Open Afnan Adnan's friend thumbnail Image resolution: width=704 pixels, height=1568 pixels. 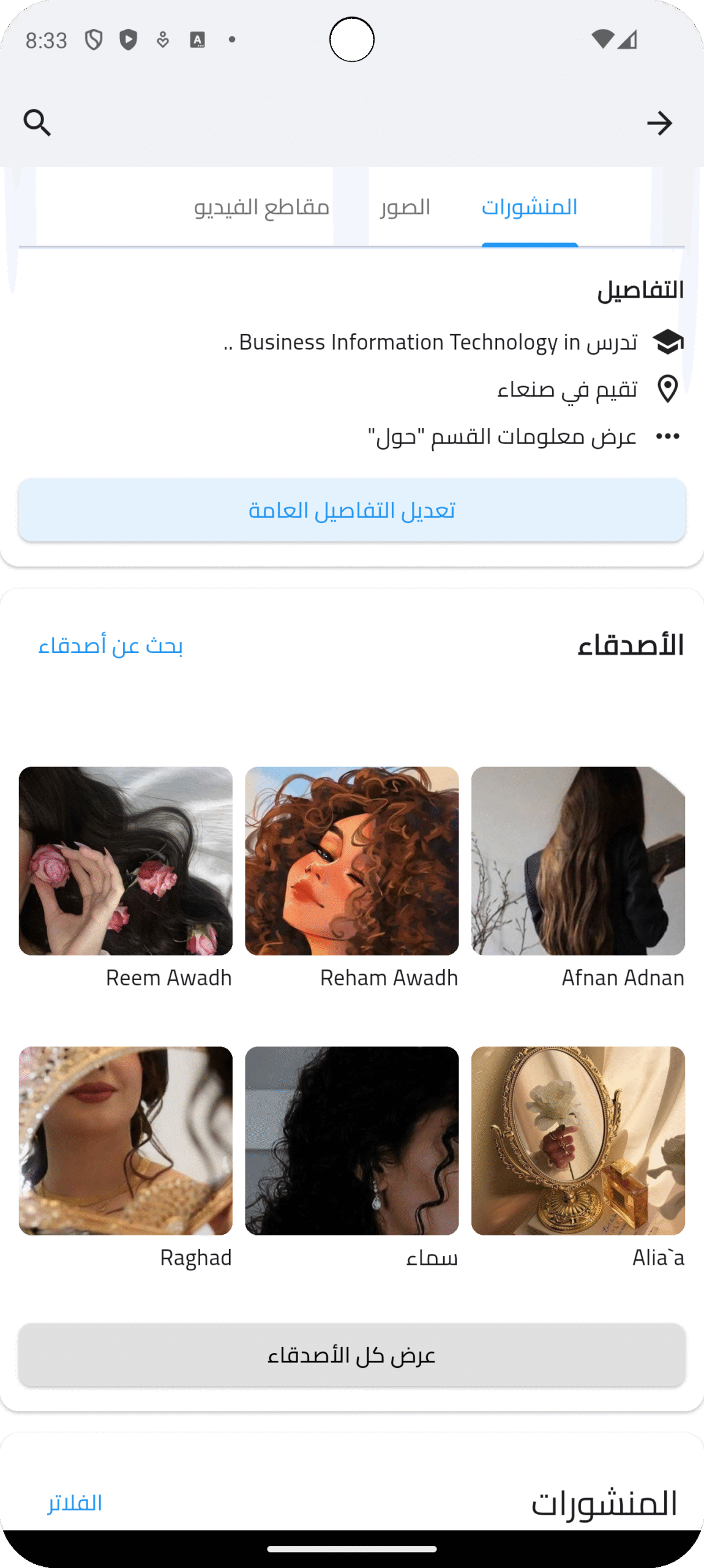tap(578, 862)
